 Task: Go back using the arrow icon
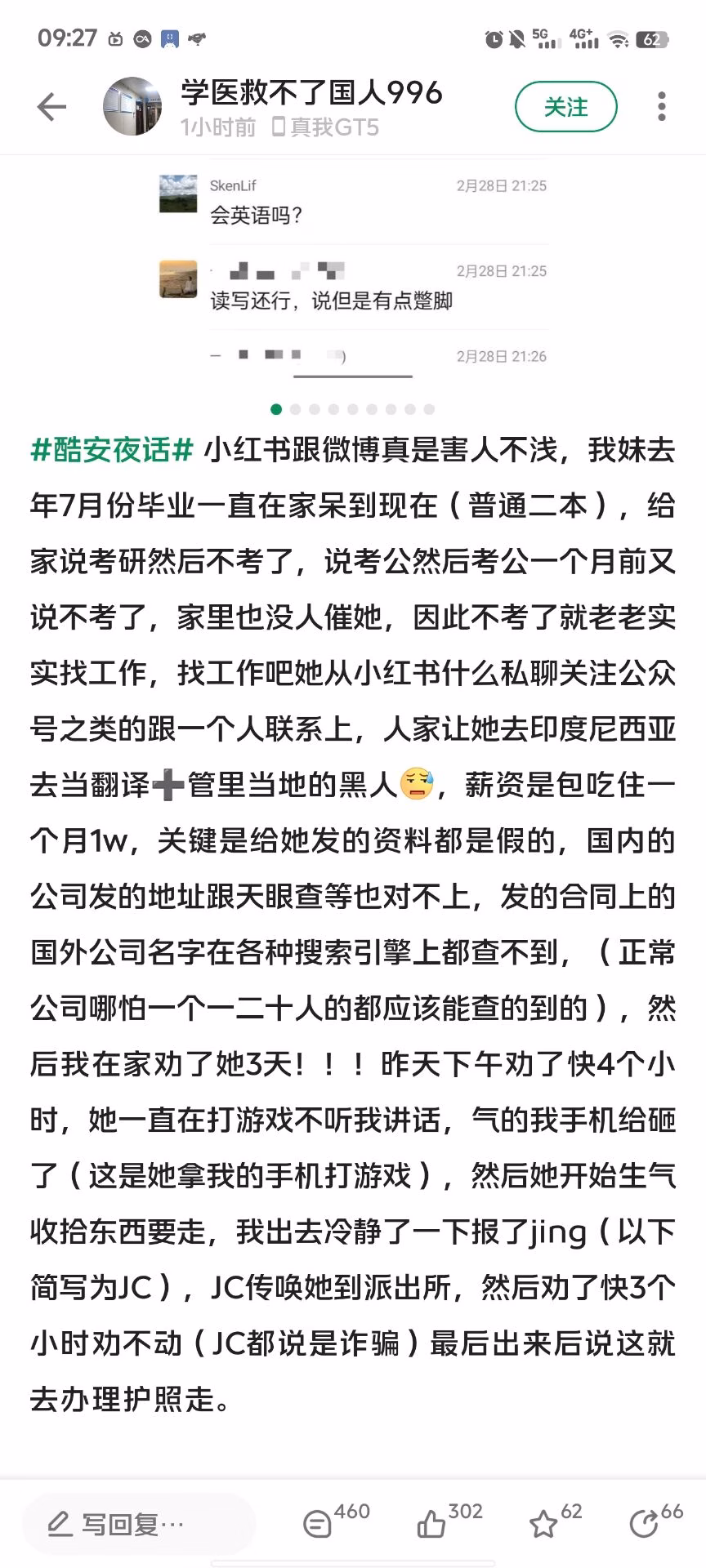pos(51,107)
